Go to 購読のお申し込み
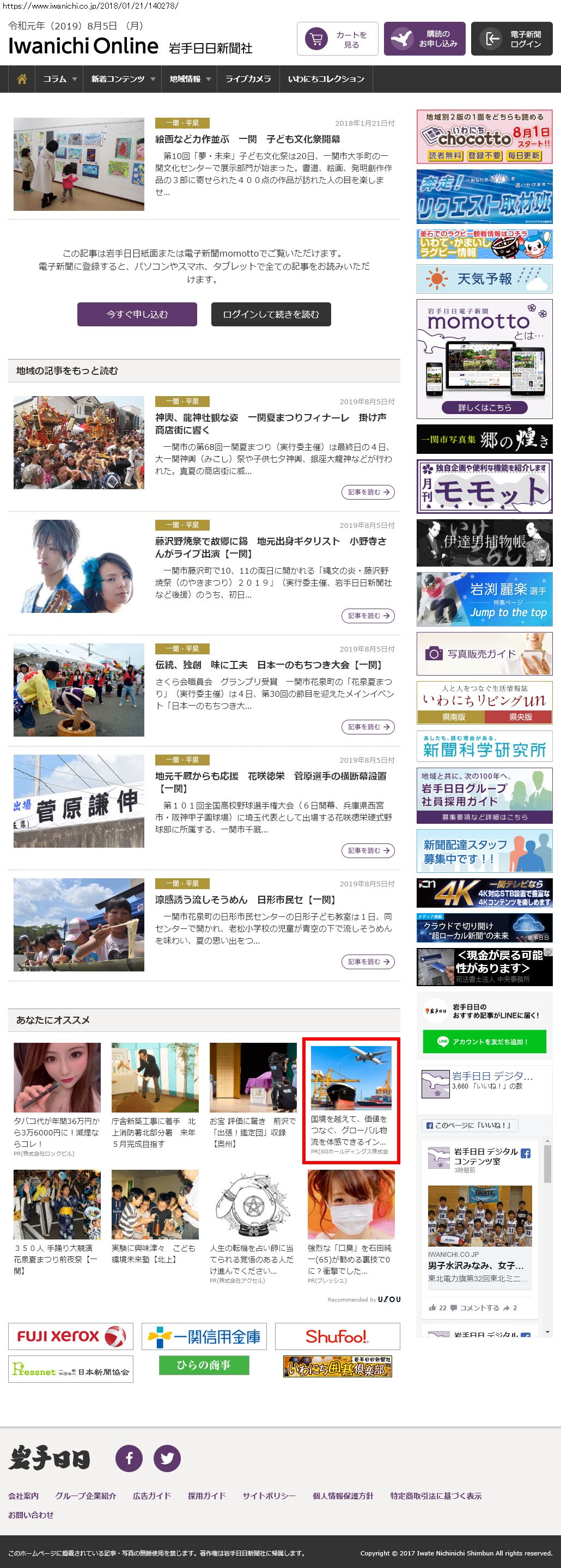Image resolution: width=561 pixels, height=1568 pixels. click(425, 40)
